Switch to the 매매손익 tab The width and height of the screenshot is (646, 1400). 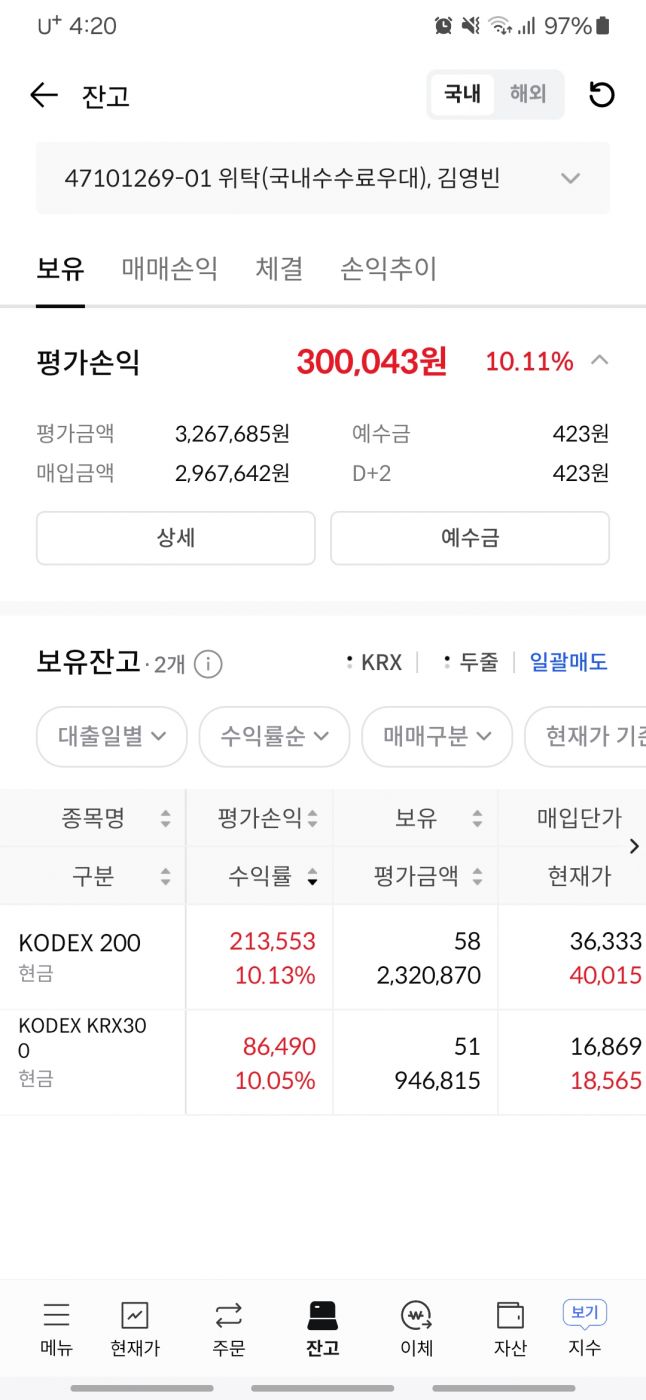pyautogui.click(x=169, y=268)
